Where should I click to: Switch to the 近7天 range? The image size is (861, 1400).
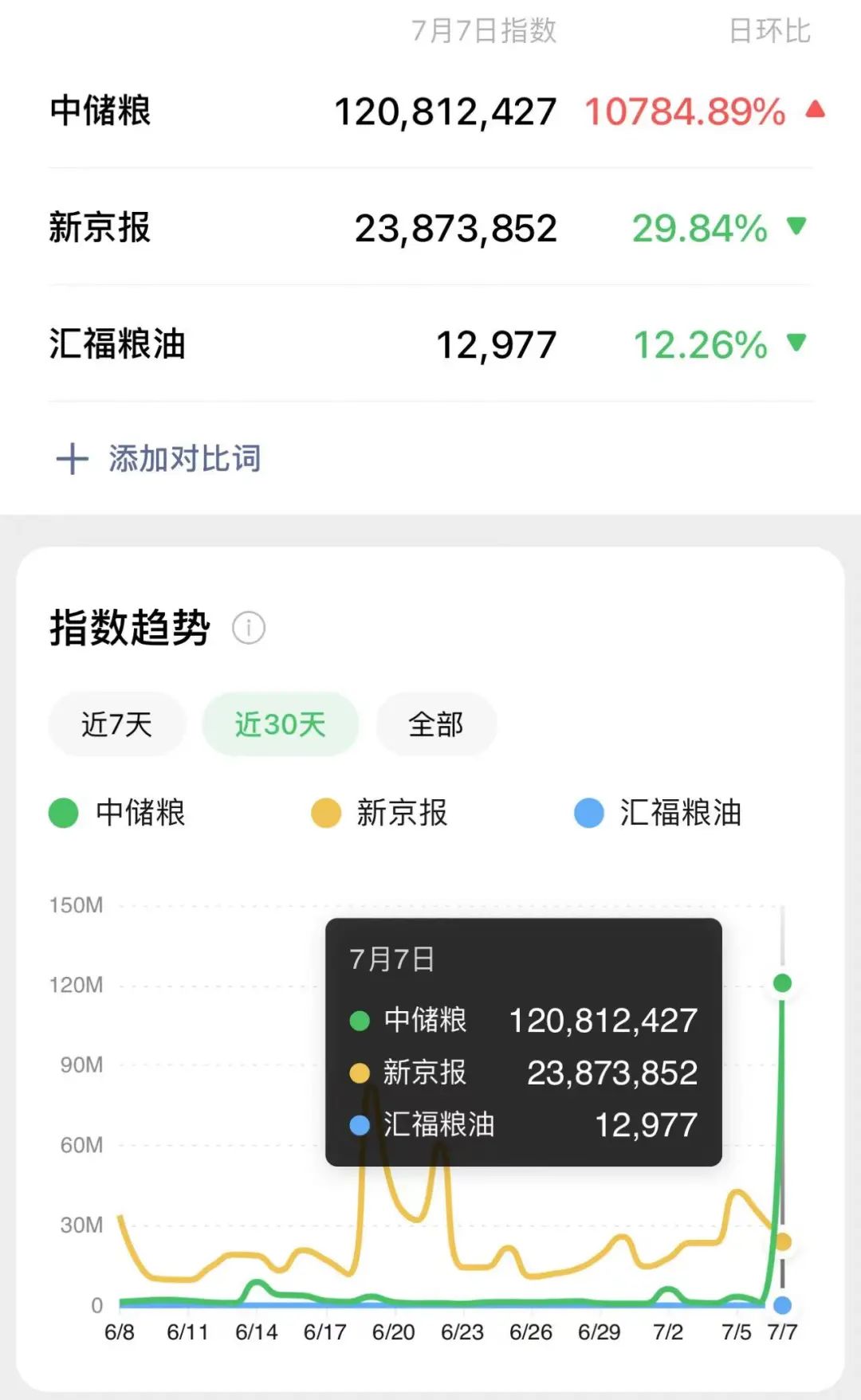coord(116,724)
